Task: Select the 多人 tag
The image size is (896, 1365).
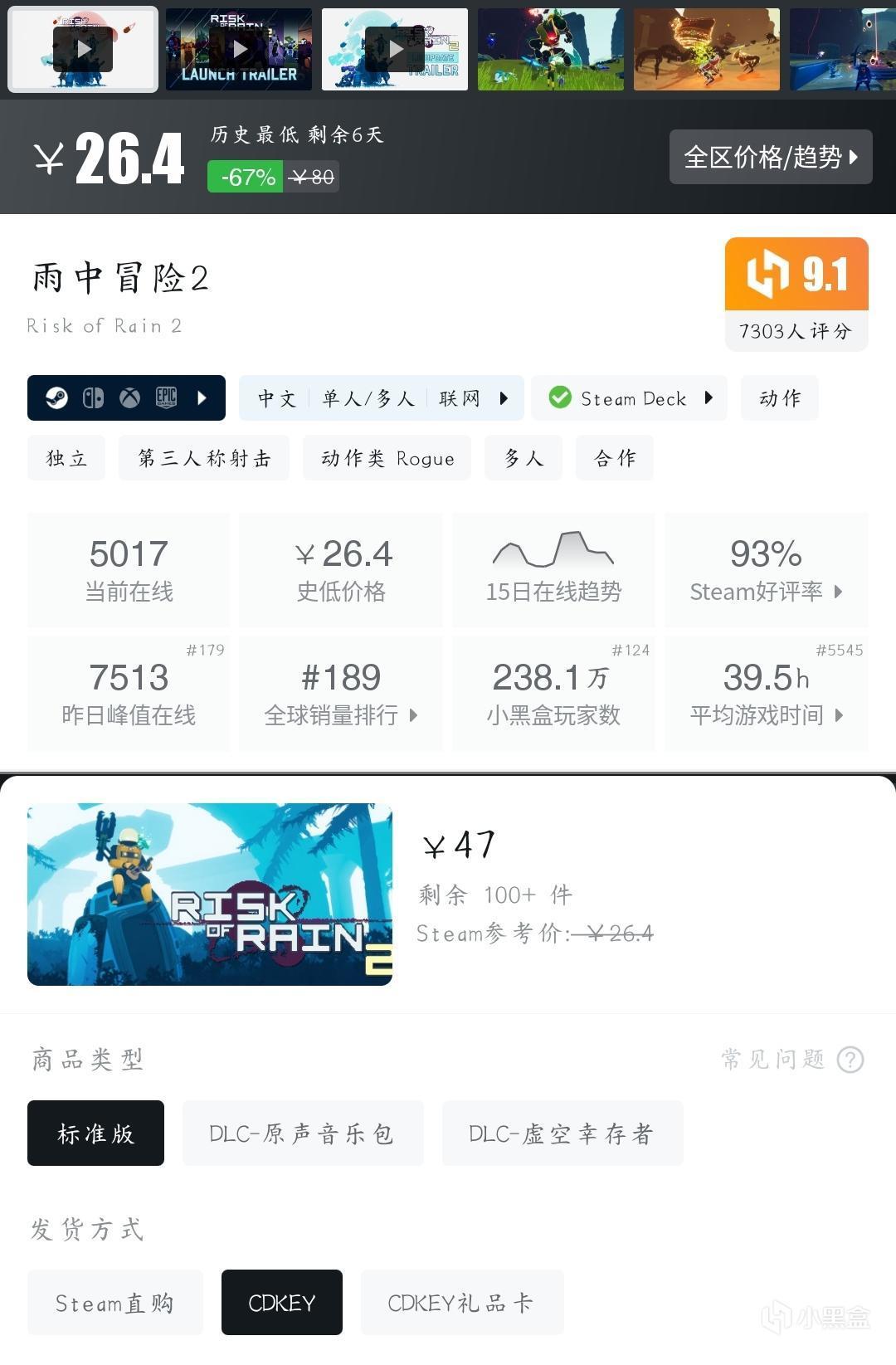Action: (523, 458)
